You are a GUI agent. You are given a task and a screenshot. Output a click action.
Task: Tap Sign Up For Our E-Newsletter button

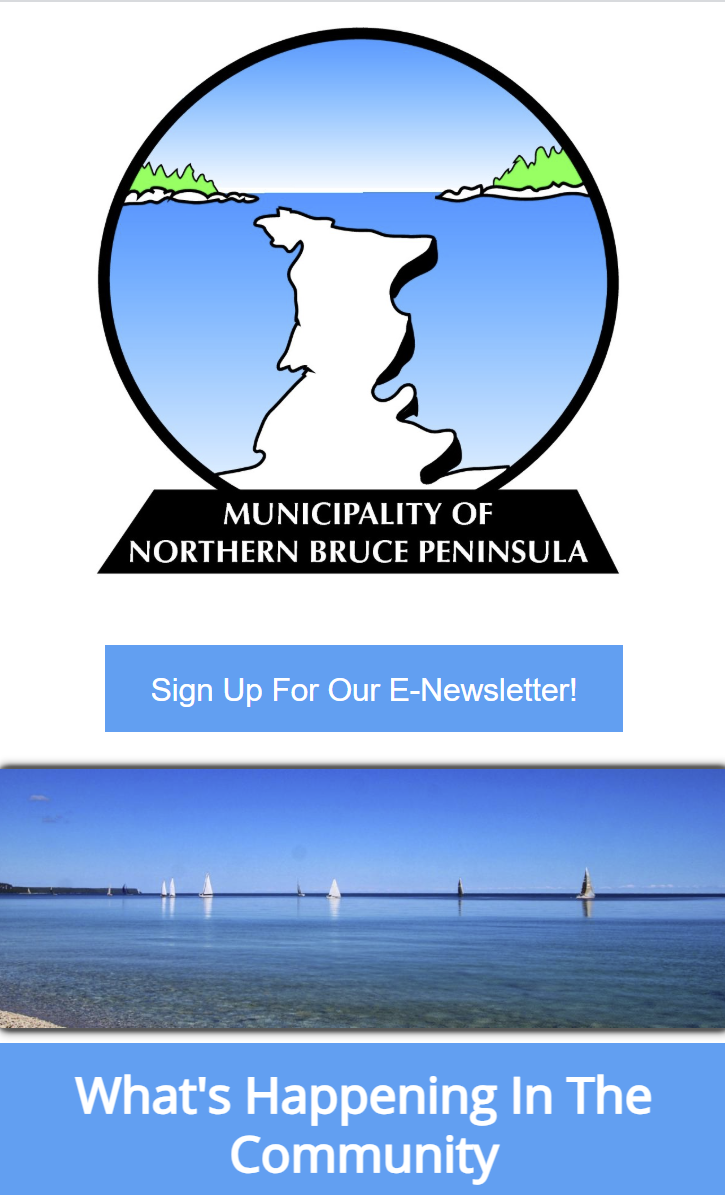coord(363,689)
